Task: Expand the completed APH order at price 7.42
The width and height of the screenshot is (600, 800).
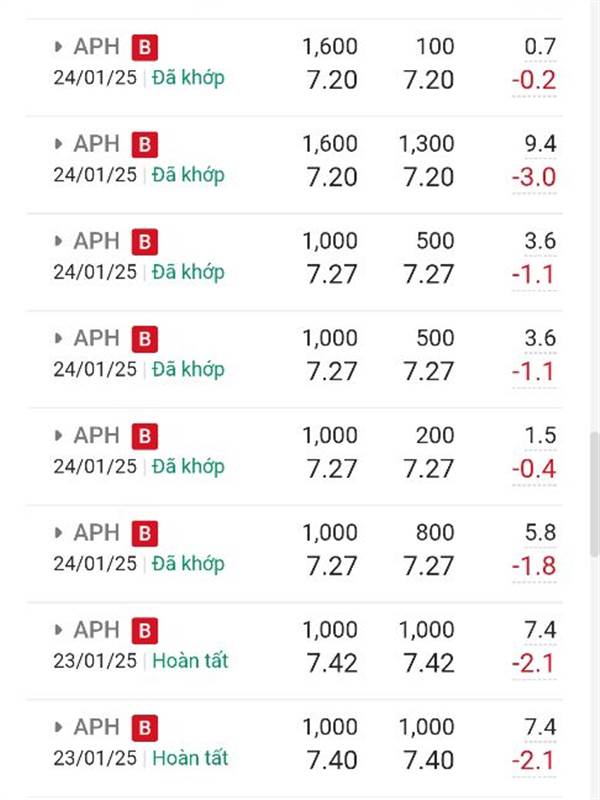Action: click(60, 630)
